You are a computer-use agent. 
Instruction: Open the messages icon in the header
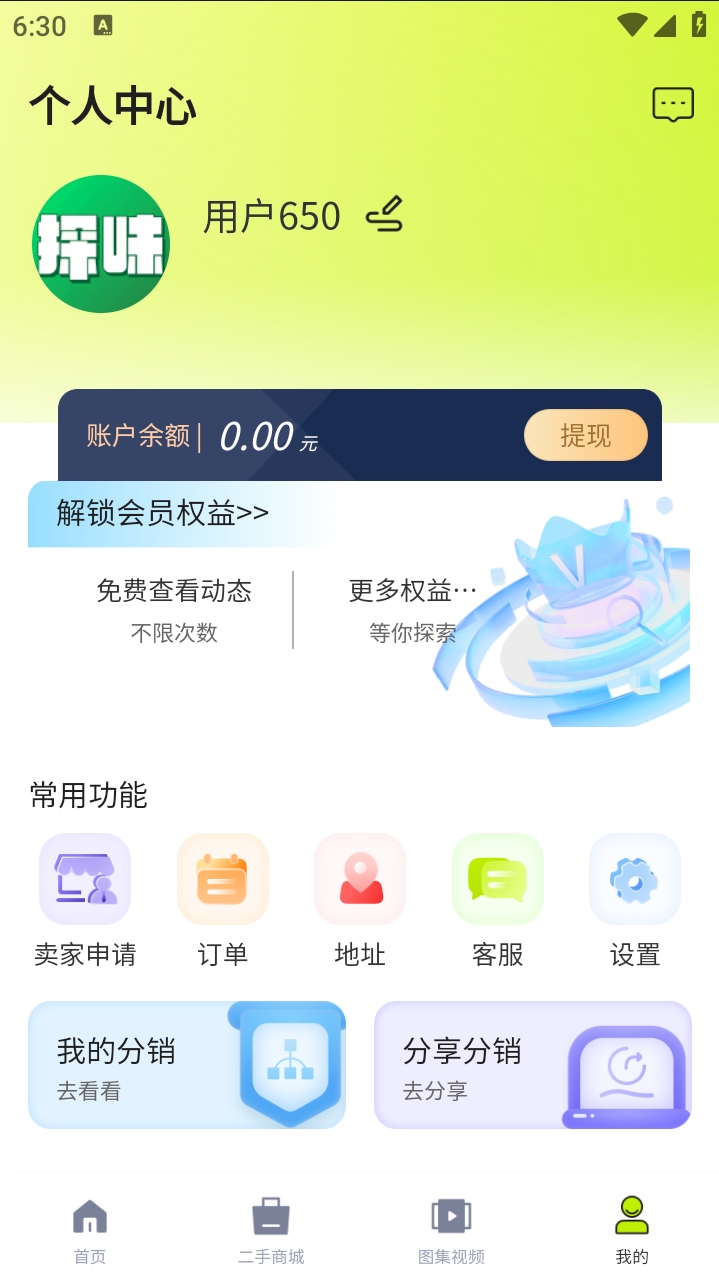[673, 104]
